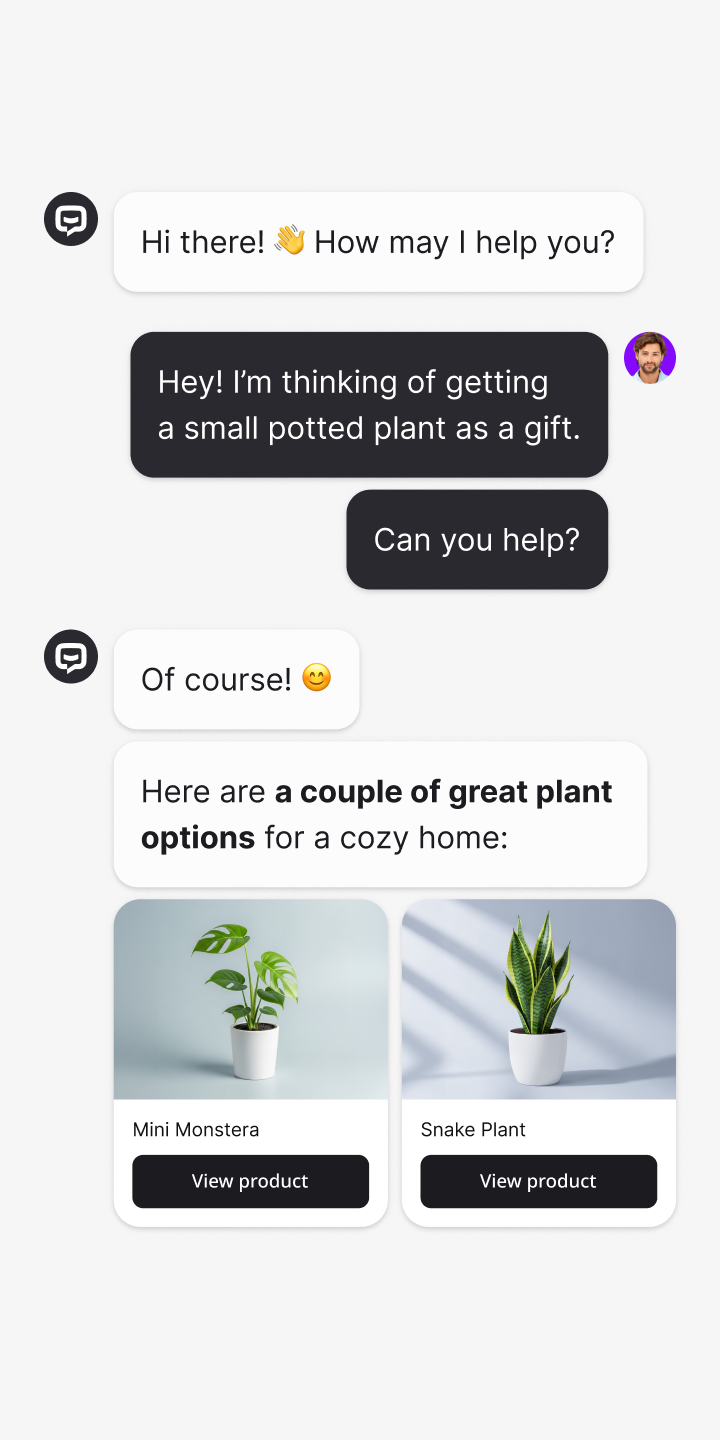Click the 'Of course!' reply bubble

pos(236,679)
